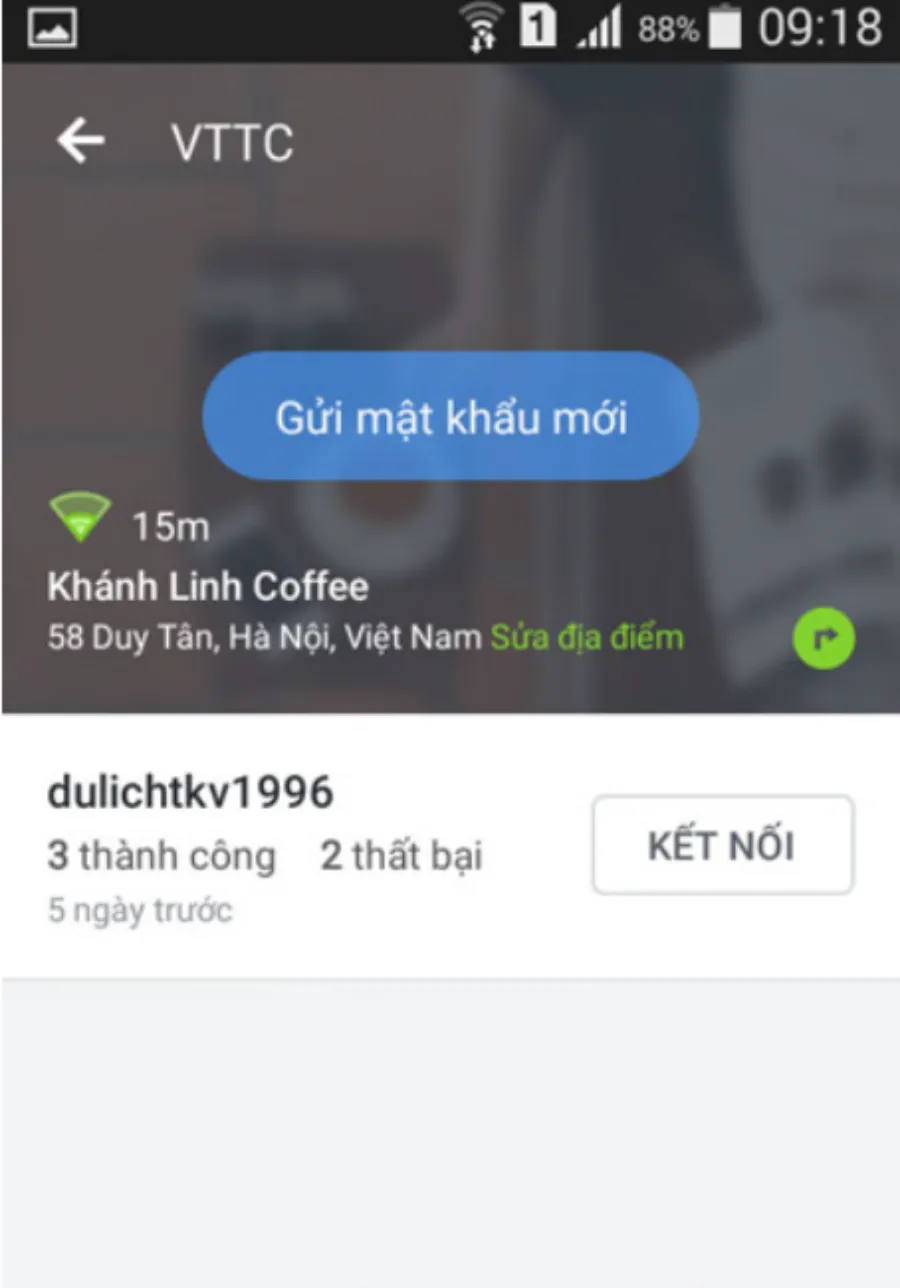Tap the green Wi-Fi signal icon
Screen dimensions: 900x1288
pos(80,516)
